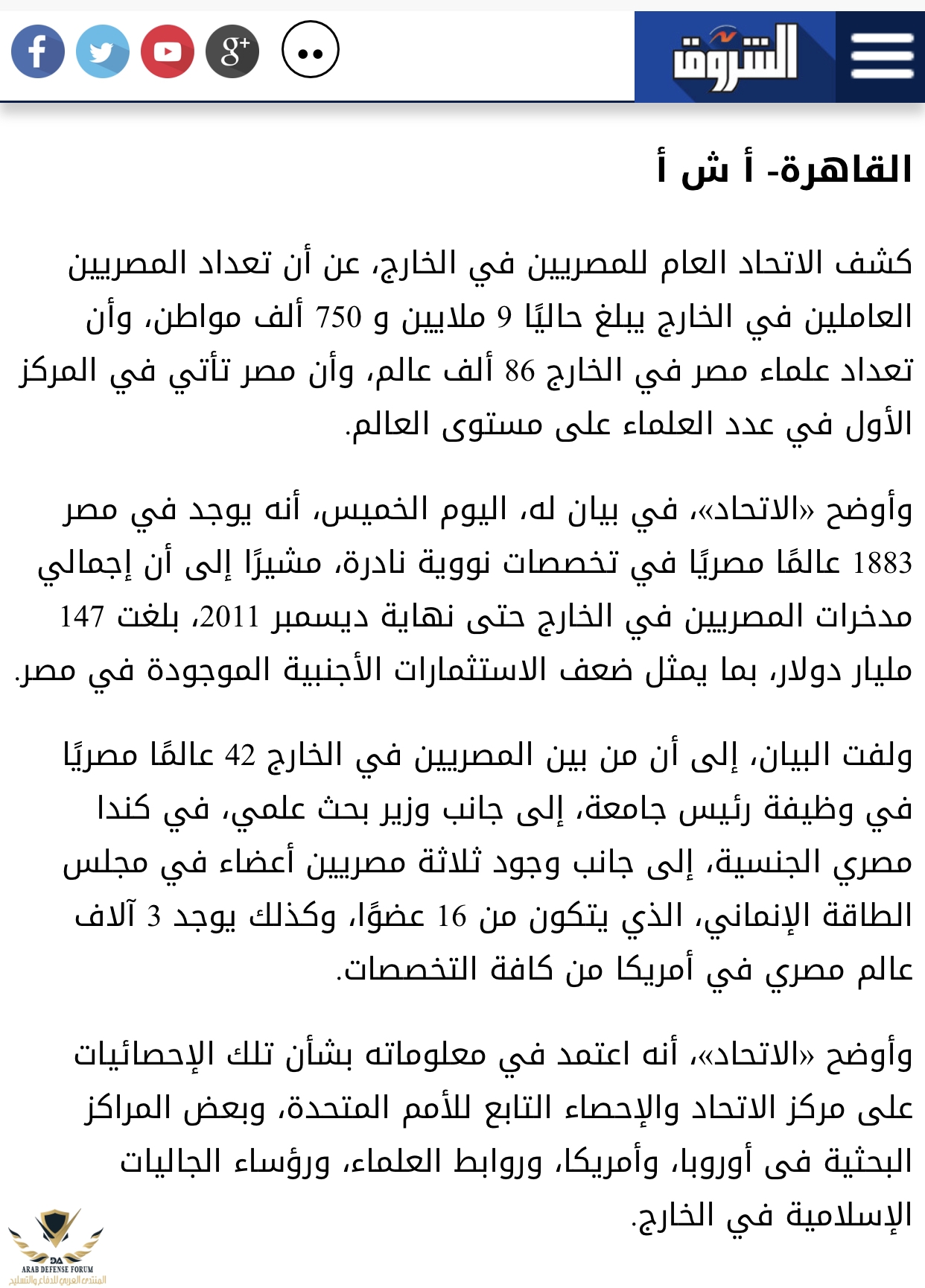The image size is (925, 1288).
Task: Open the YouTube channel icon
Action: [x=168, y=51]
